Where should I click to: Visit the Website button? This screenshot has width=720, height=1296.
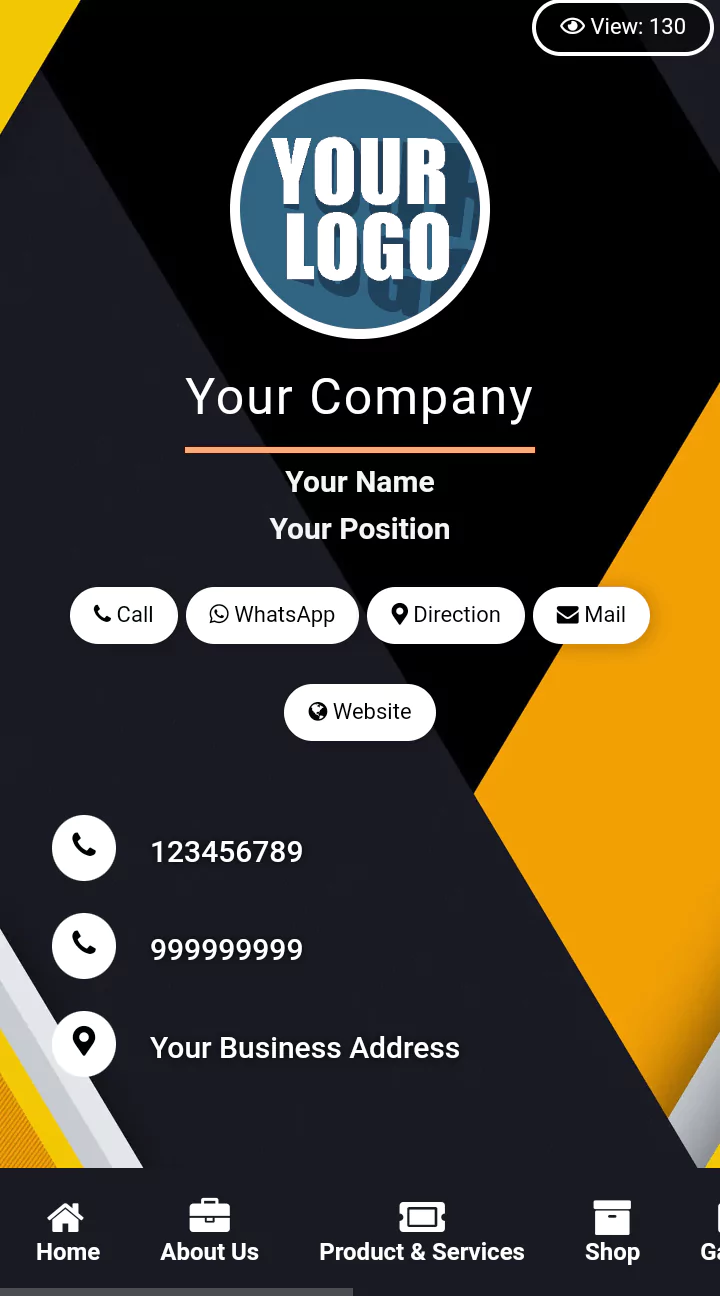click(x=360, y=712)
